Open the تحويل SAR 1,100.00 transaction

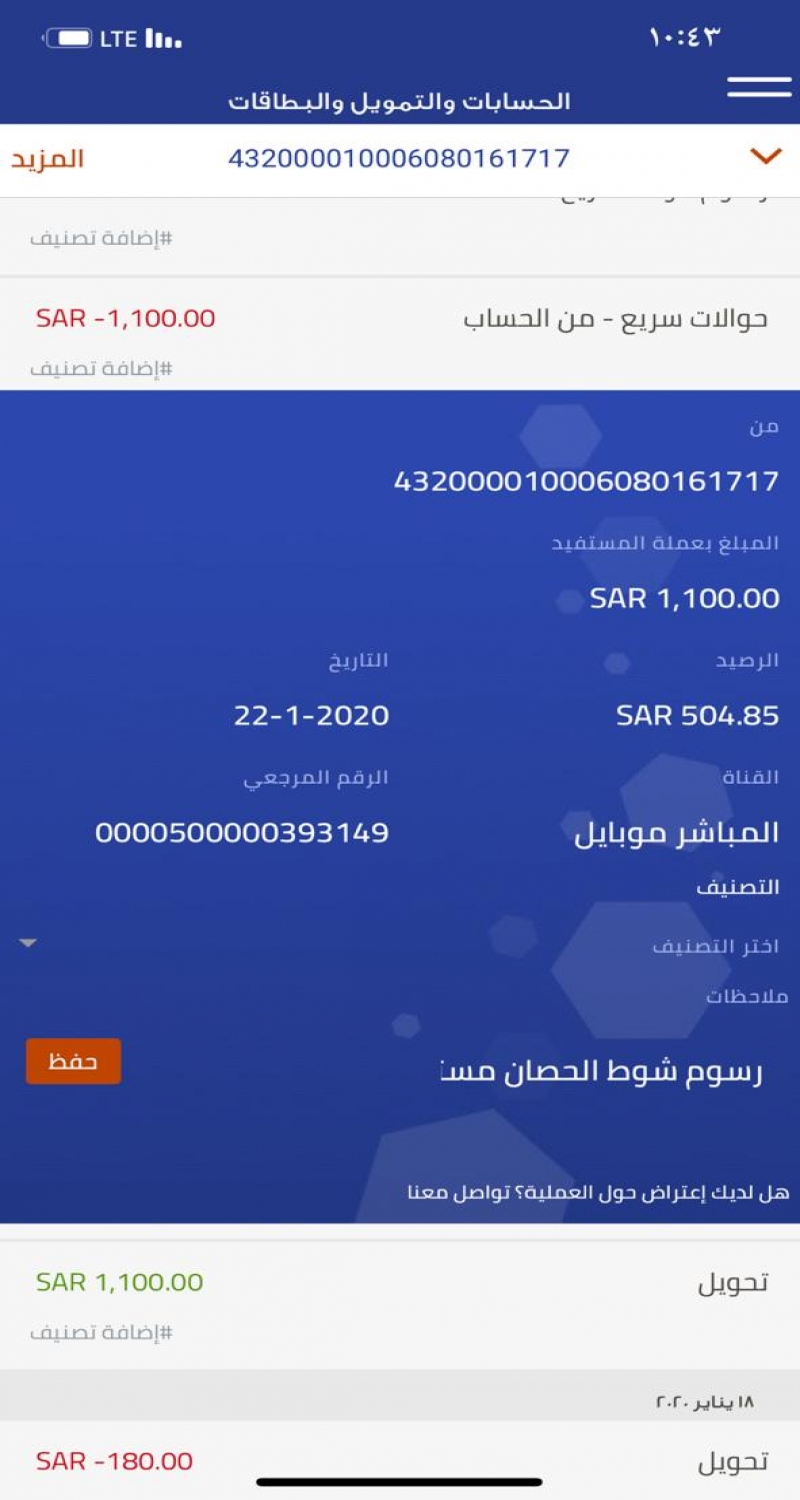pos(400,1283)
